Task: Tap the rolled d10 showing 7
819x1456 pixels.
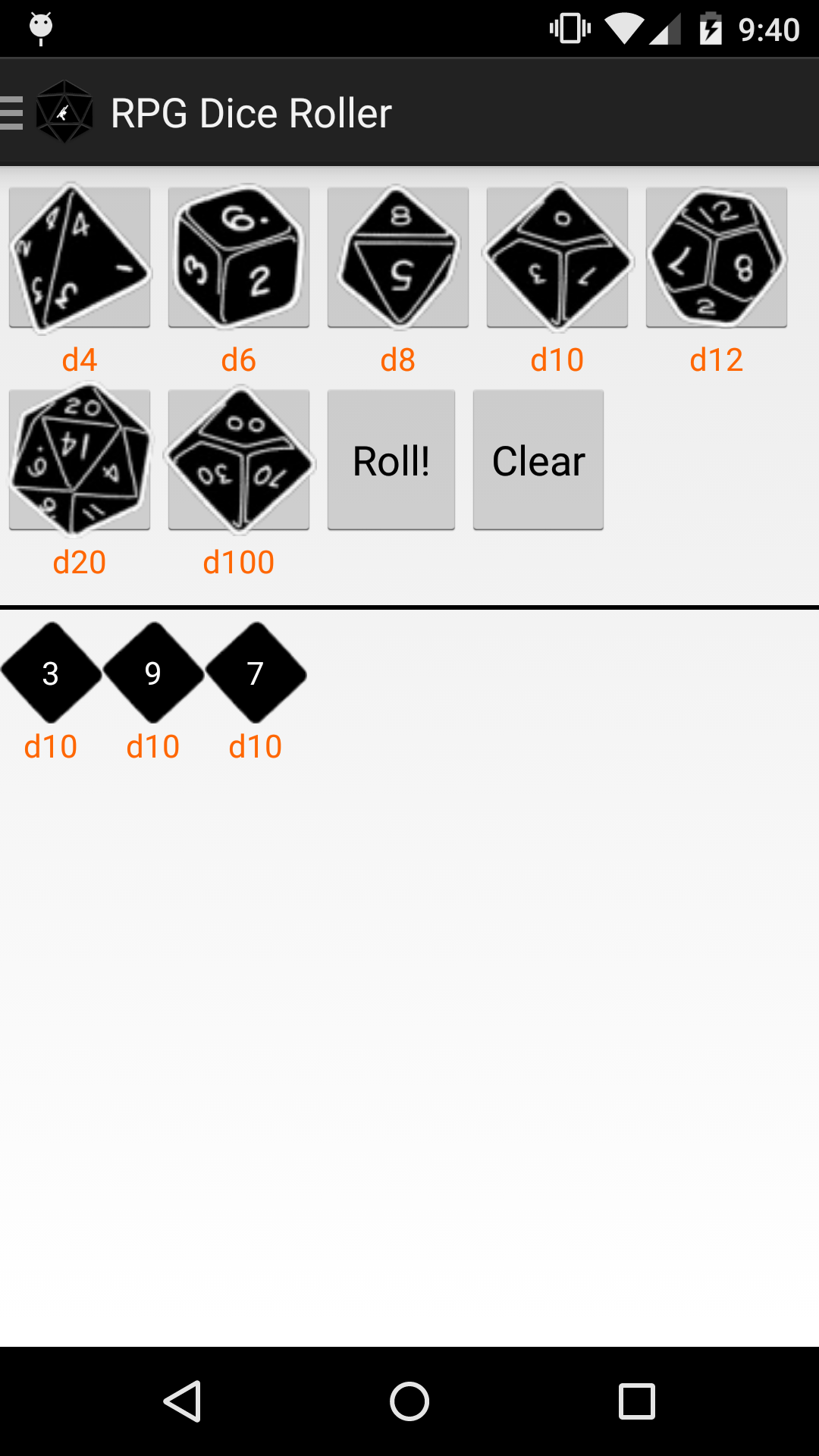Action: click(256, 673)
